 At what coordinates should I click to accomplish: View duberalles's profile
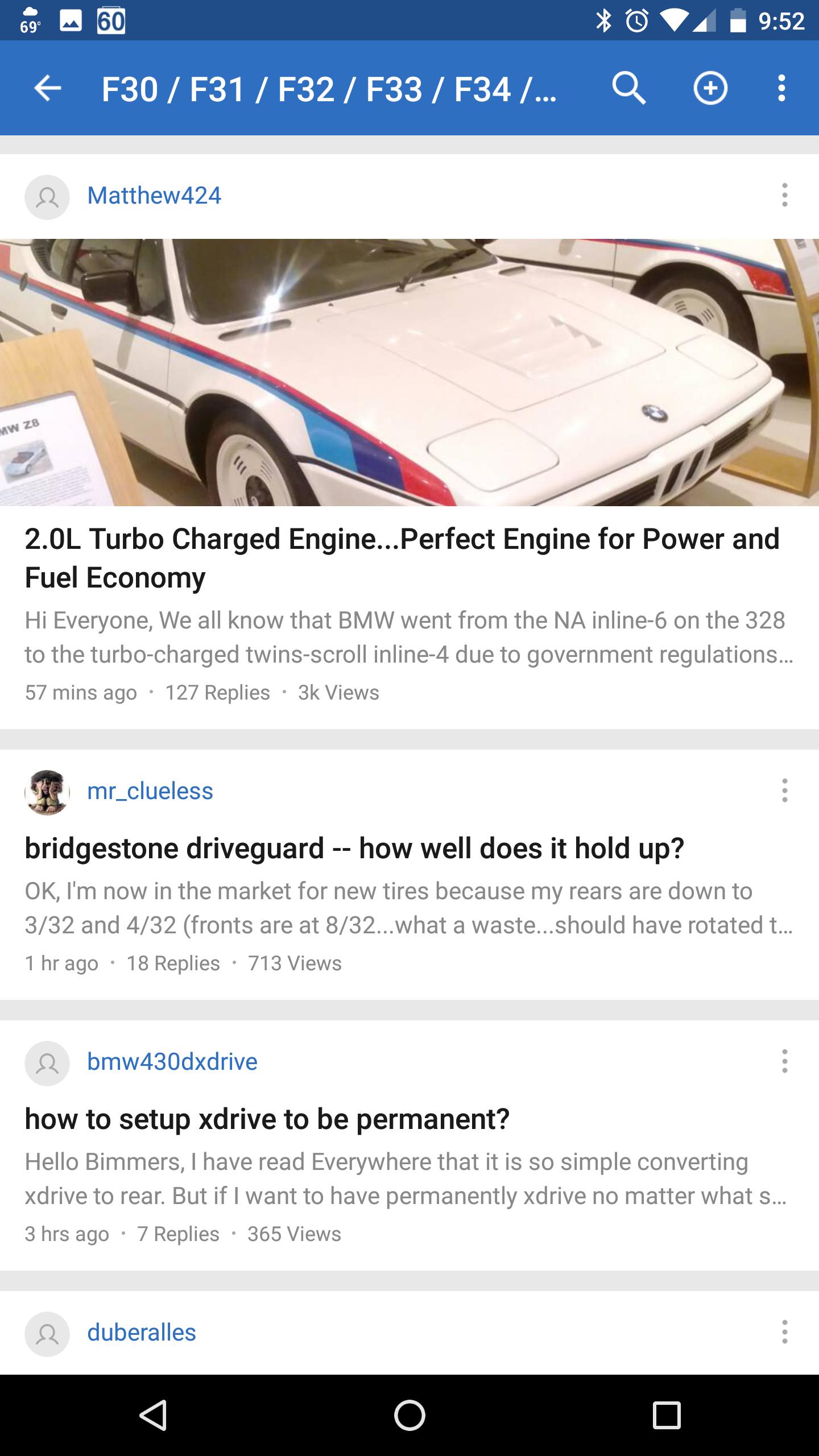point(142,1333)
